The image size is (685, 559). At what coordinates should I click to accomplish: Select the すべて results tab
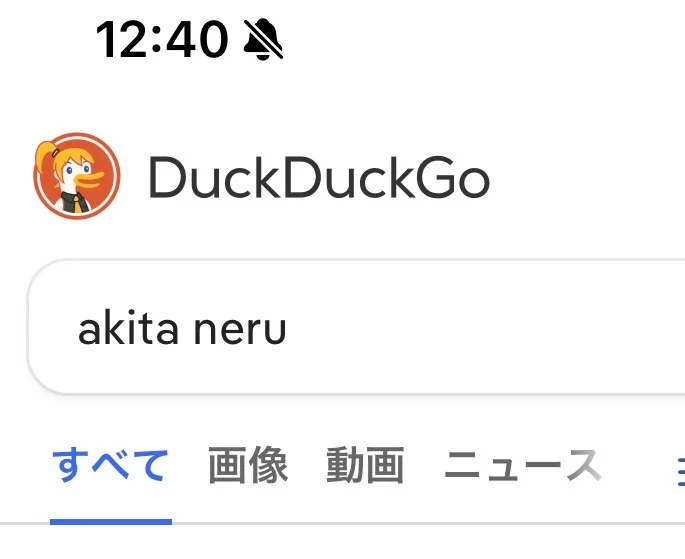111,466
